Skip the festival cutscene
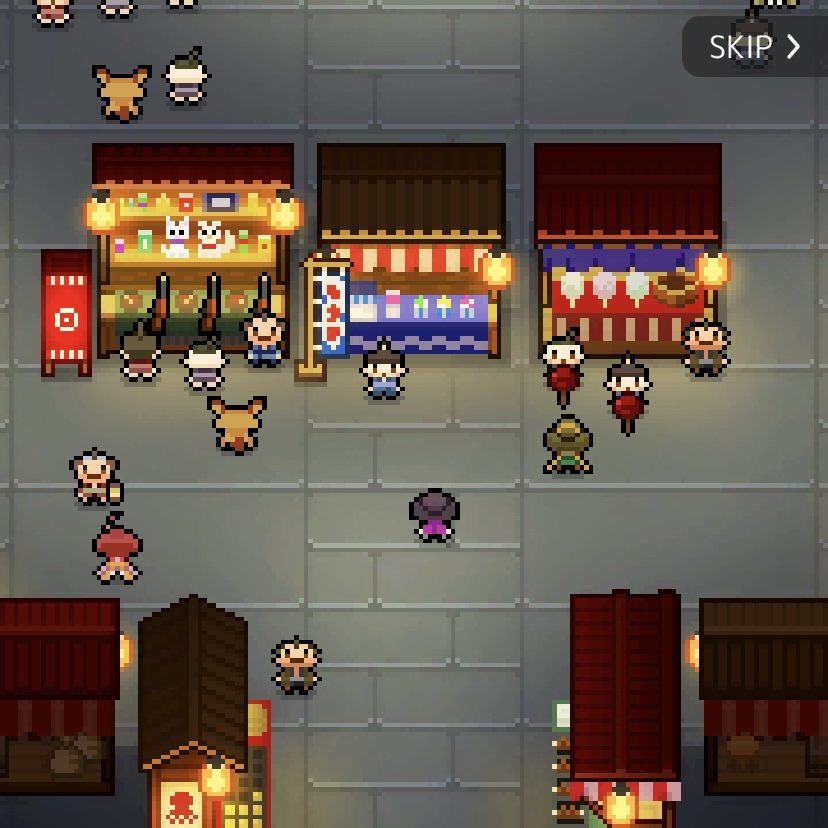The image size is (828, 828). click(755, 47)
